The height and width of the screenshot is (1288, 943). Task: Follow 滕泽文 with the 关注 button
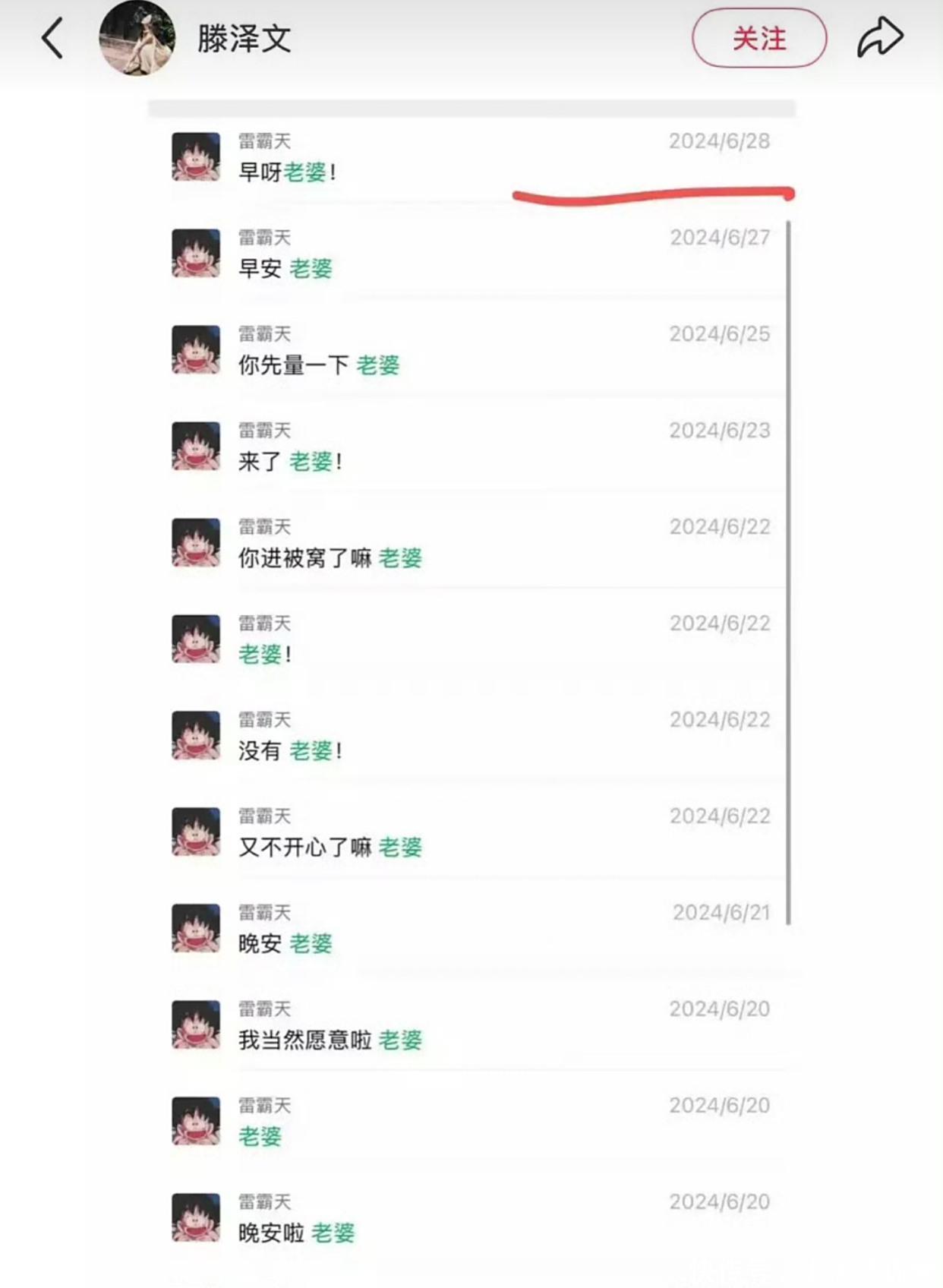(759, 38)
